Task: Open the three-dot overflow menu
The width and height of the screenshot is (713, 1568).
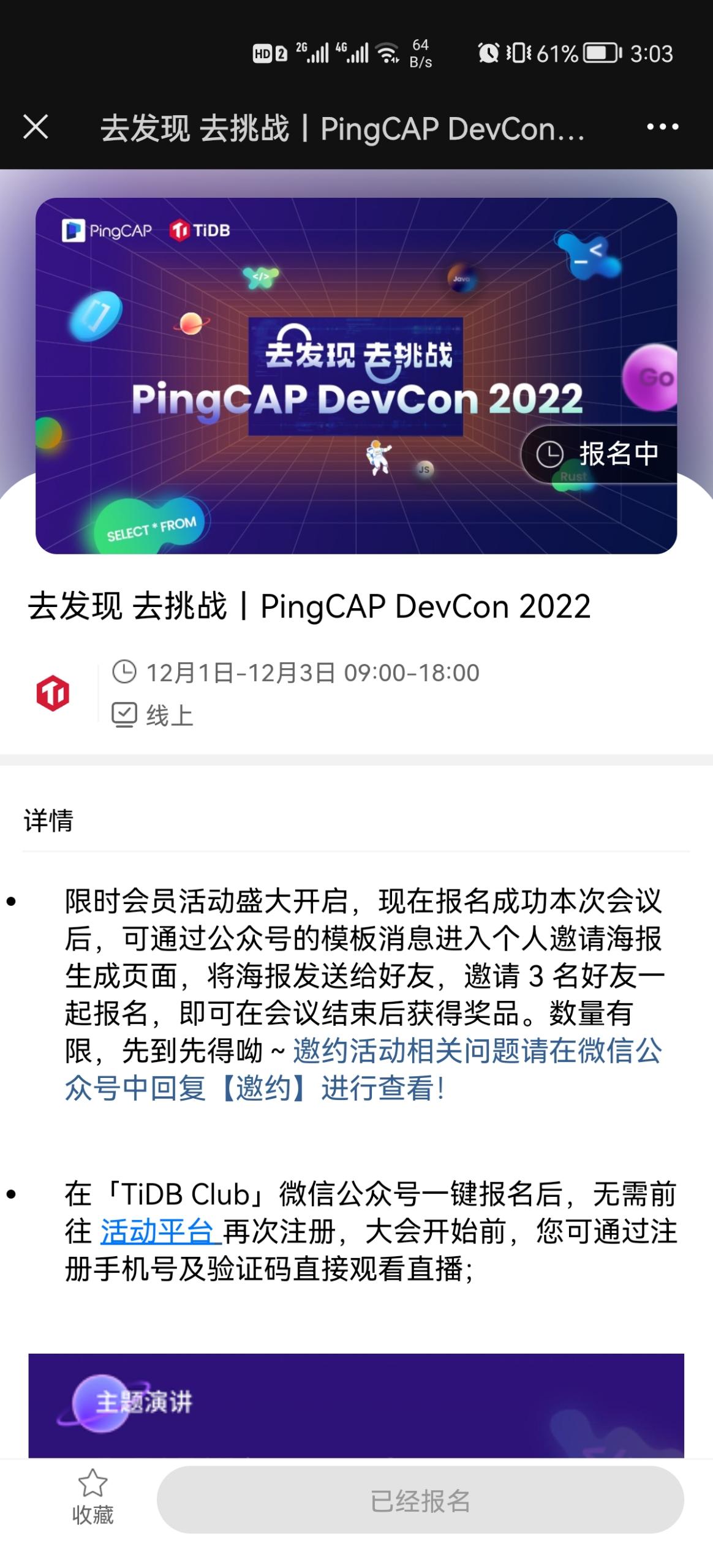Action: click(662, 127)
